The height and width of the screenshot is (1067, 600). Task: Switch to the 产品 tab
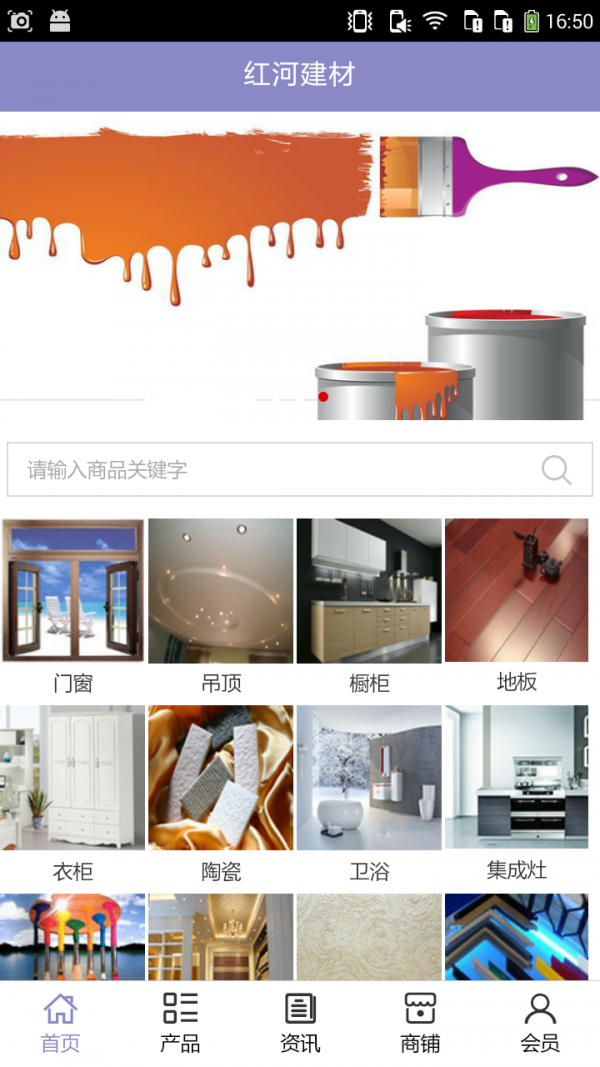click(x=180, y=1023)
